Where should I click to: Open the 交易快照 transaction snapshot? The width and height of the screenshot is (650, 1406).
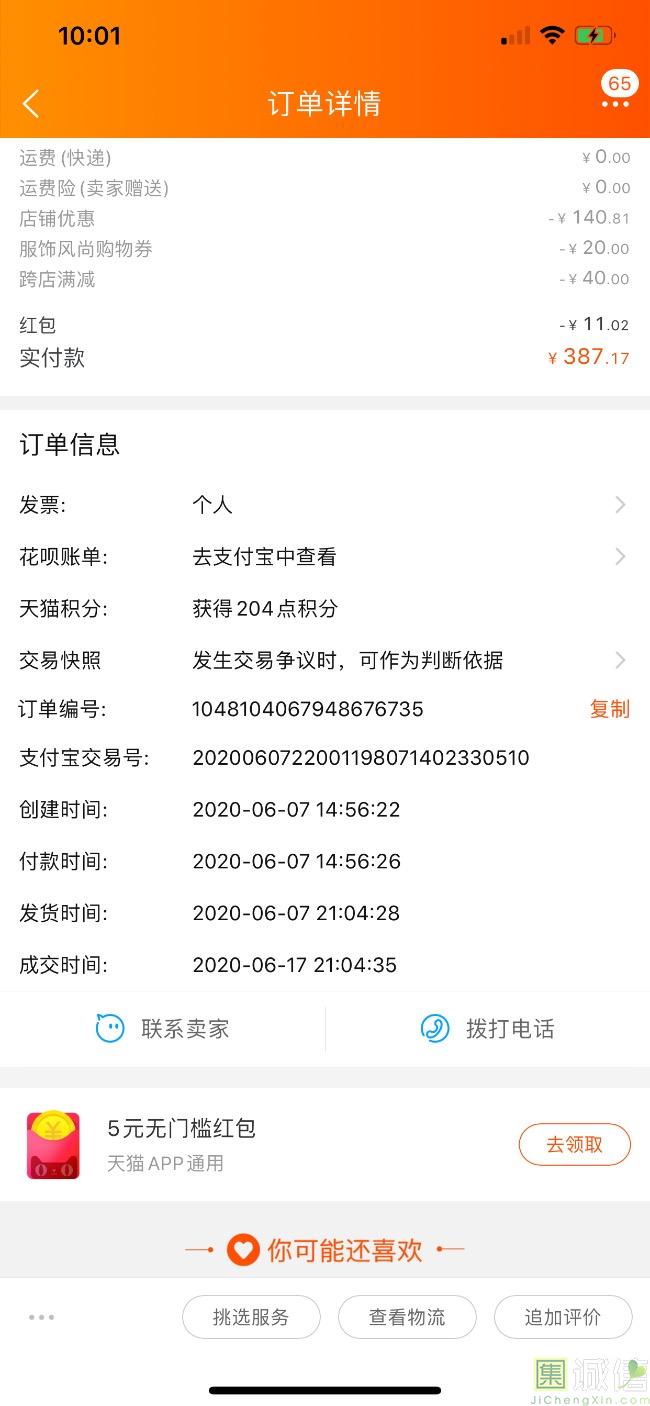point(324,660)
